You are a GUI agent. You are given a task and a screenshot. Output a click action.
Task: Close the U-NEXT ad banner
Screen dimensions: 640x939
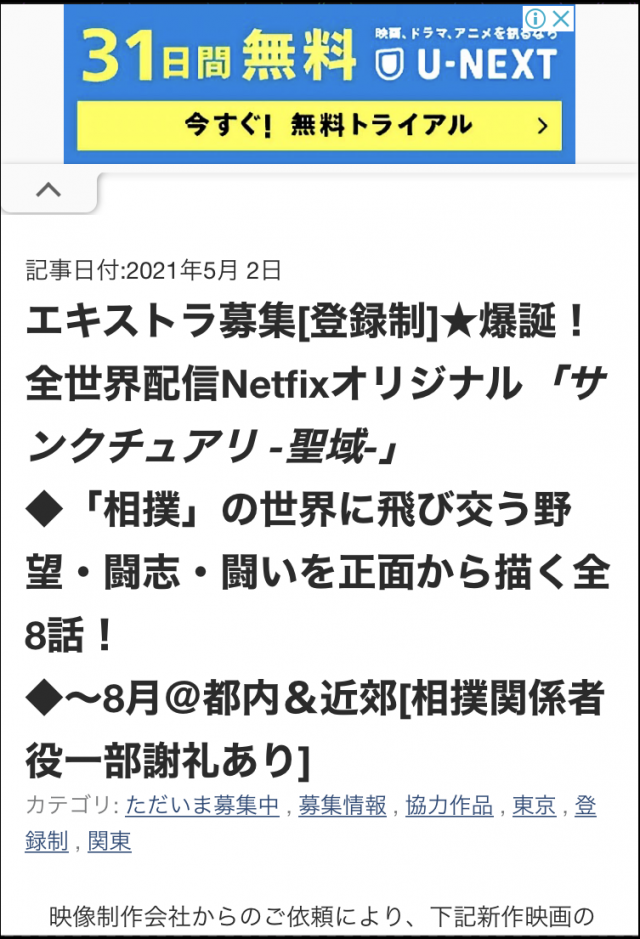562,18
